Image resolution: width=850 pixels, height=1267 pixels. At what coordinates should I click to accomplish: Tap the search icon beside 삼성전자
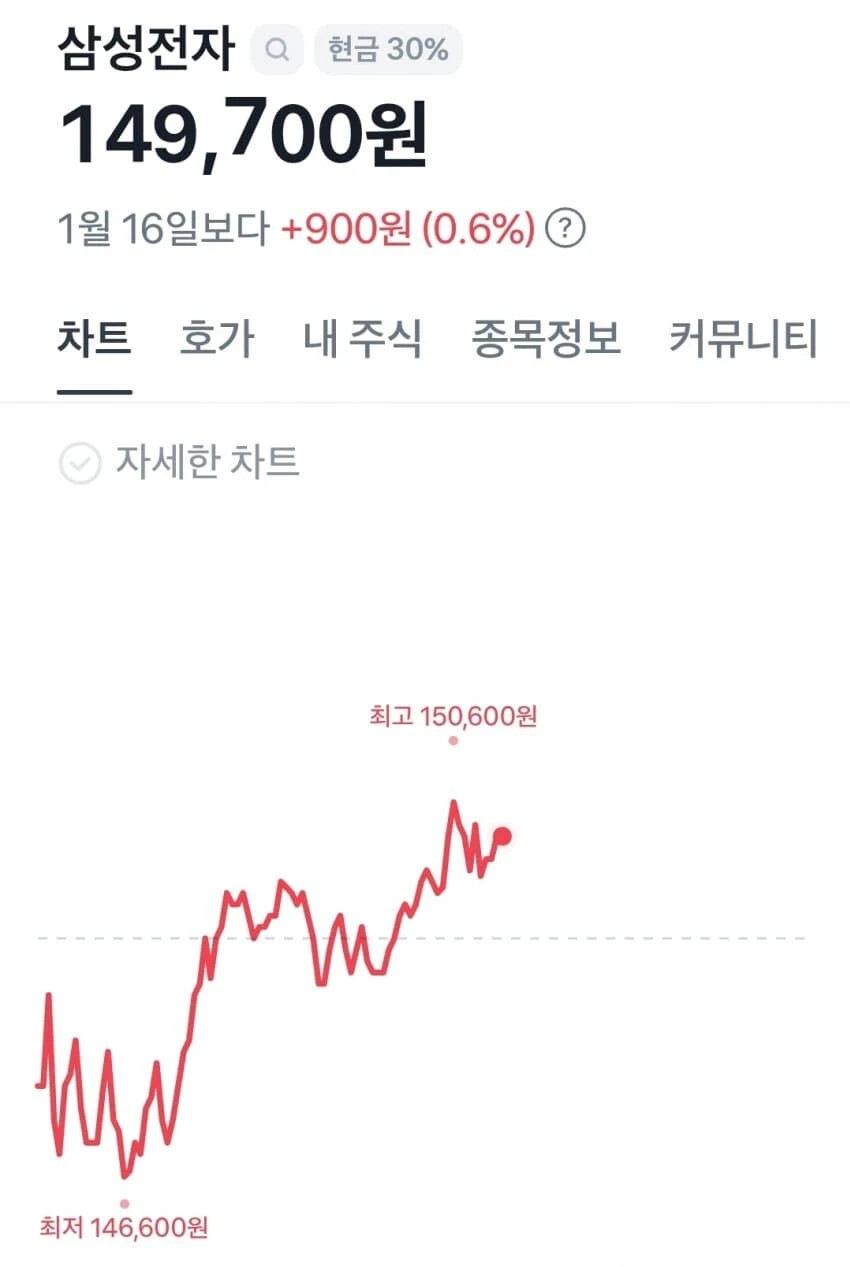tap(277, 49)
